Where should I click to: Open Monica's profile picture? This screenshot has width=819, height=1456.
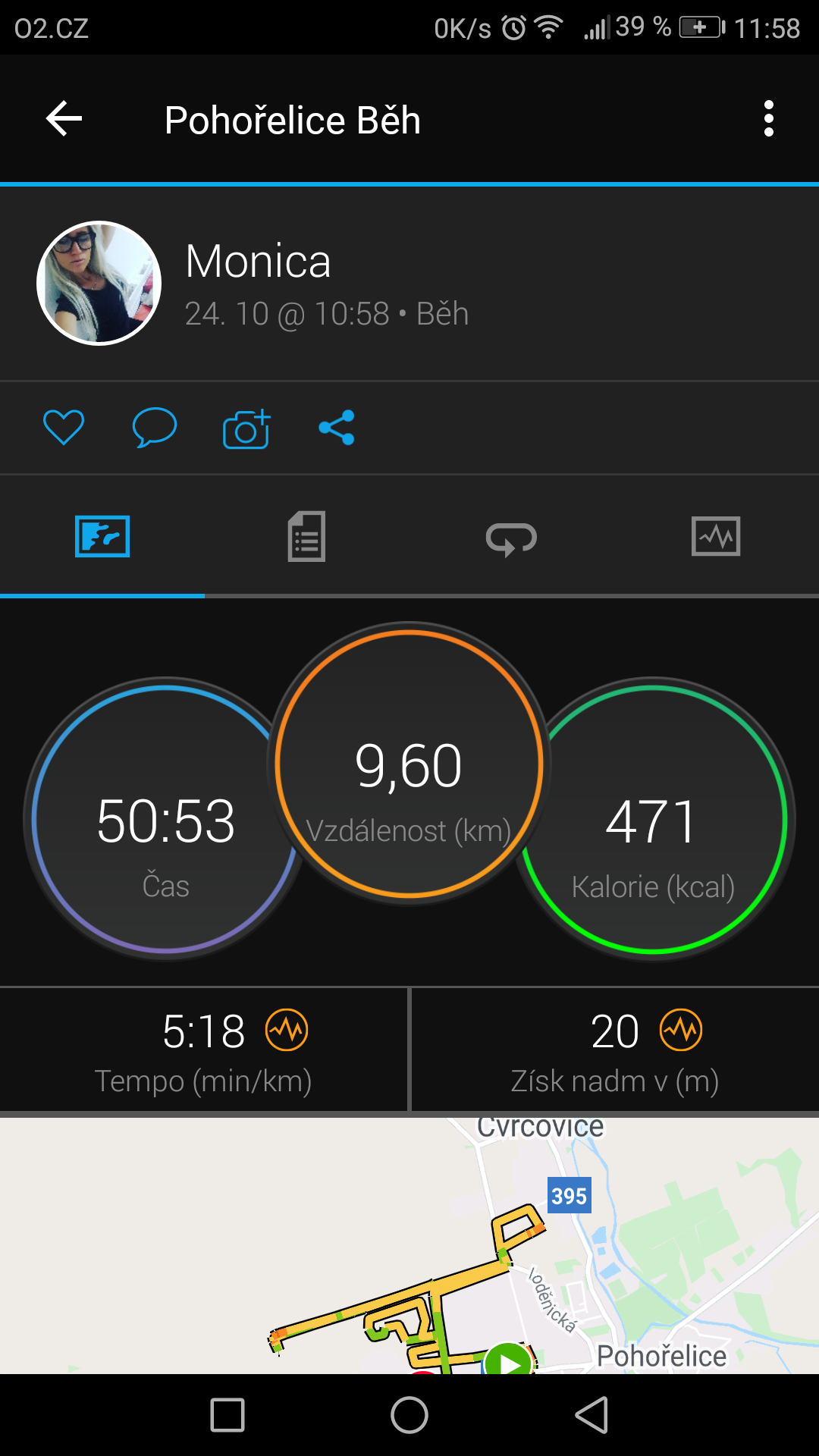point(99,283)
